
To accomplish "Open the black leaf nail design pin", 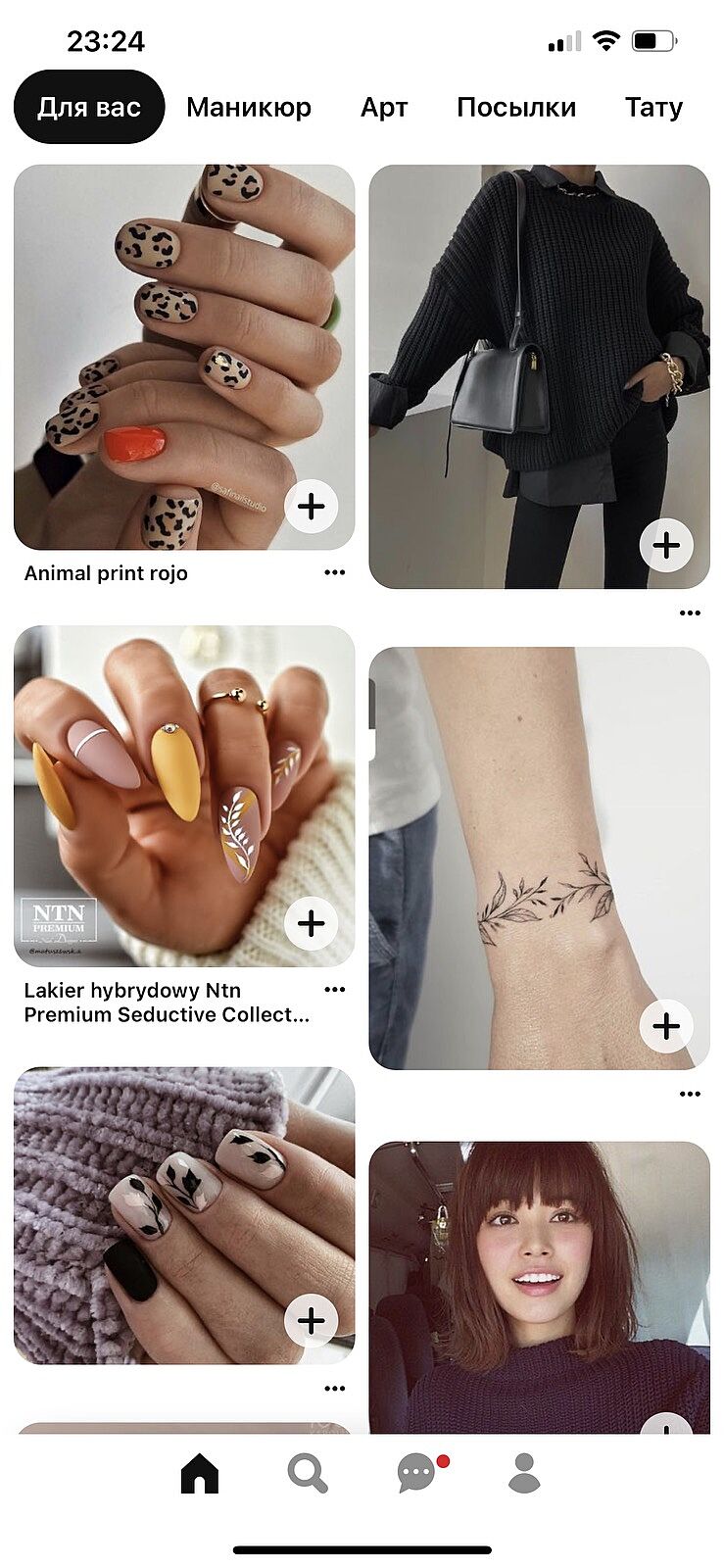I will click(167, 1205).
